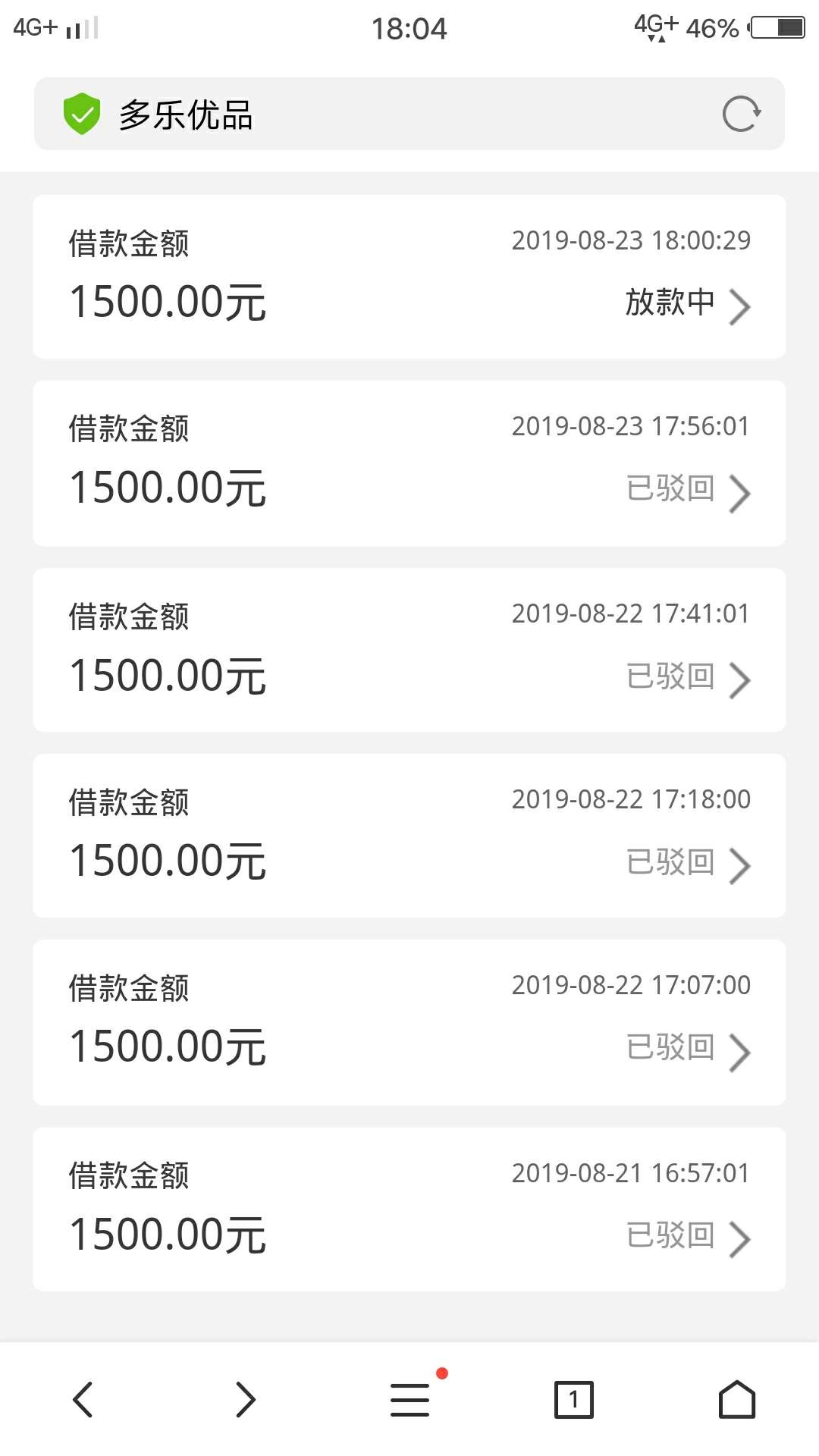View the loan dated 2019-08-22 17:41:01

point(409,650)
